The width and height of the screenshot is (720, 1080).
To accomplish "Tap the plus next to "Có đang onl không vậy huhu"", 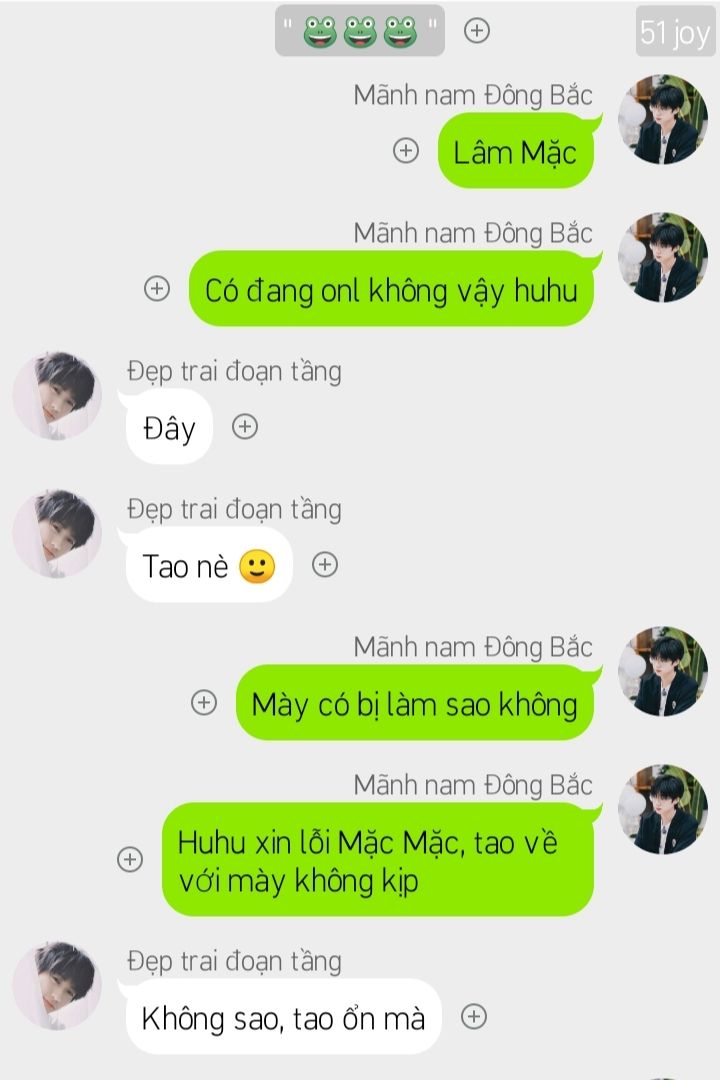I will (157, 289).
